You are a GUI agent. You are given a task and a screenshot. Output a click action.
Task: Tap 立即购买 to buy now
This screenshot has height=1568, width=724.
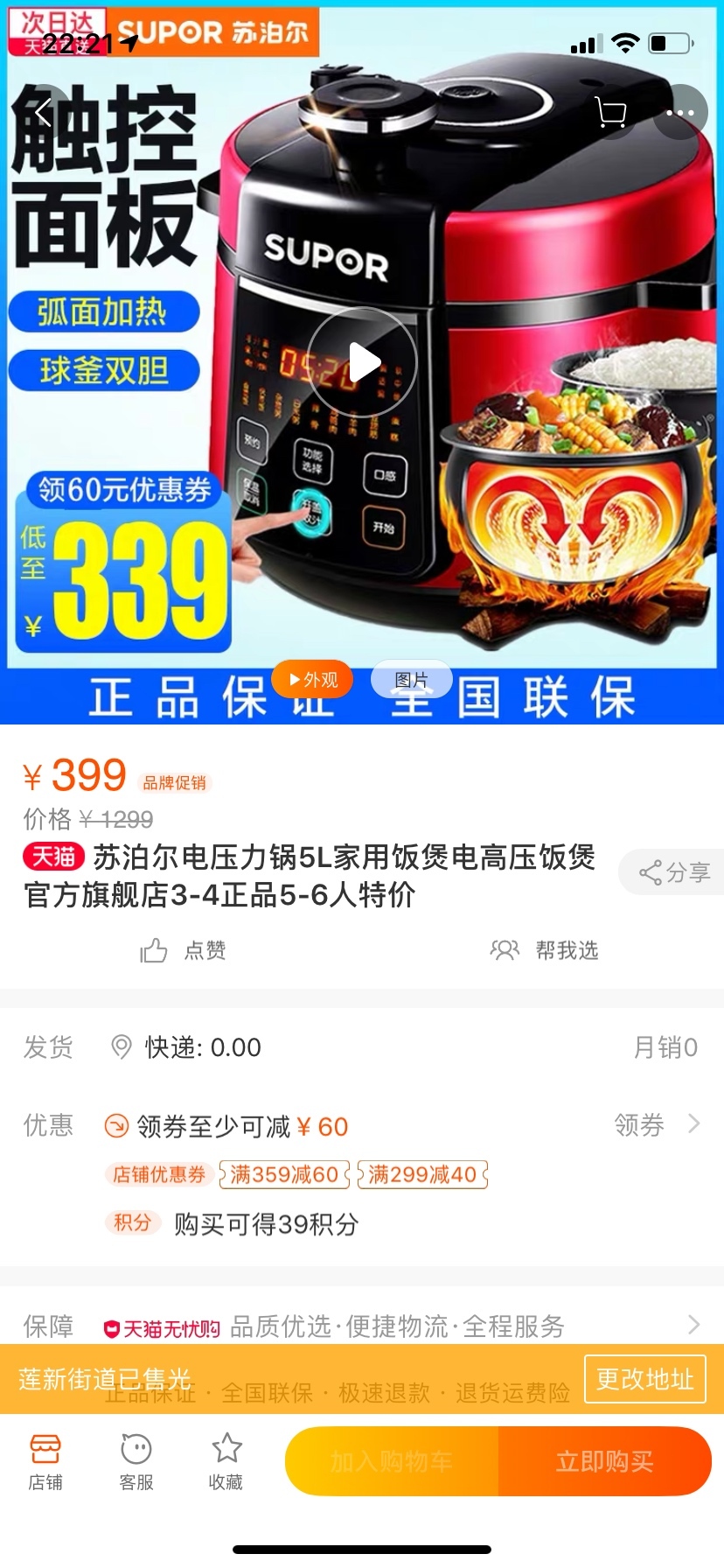(x=605, y=1461)
